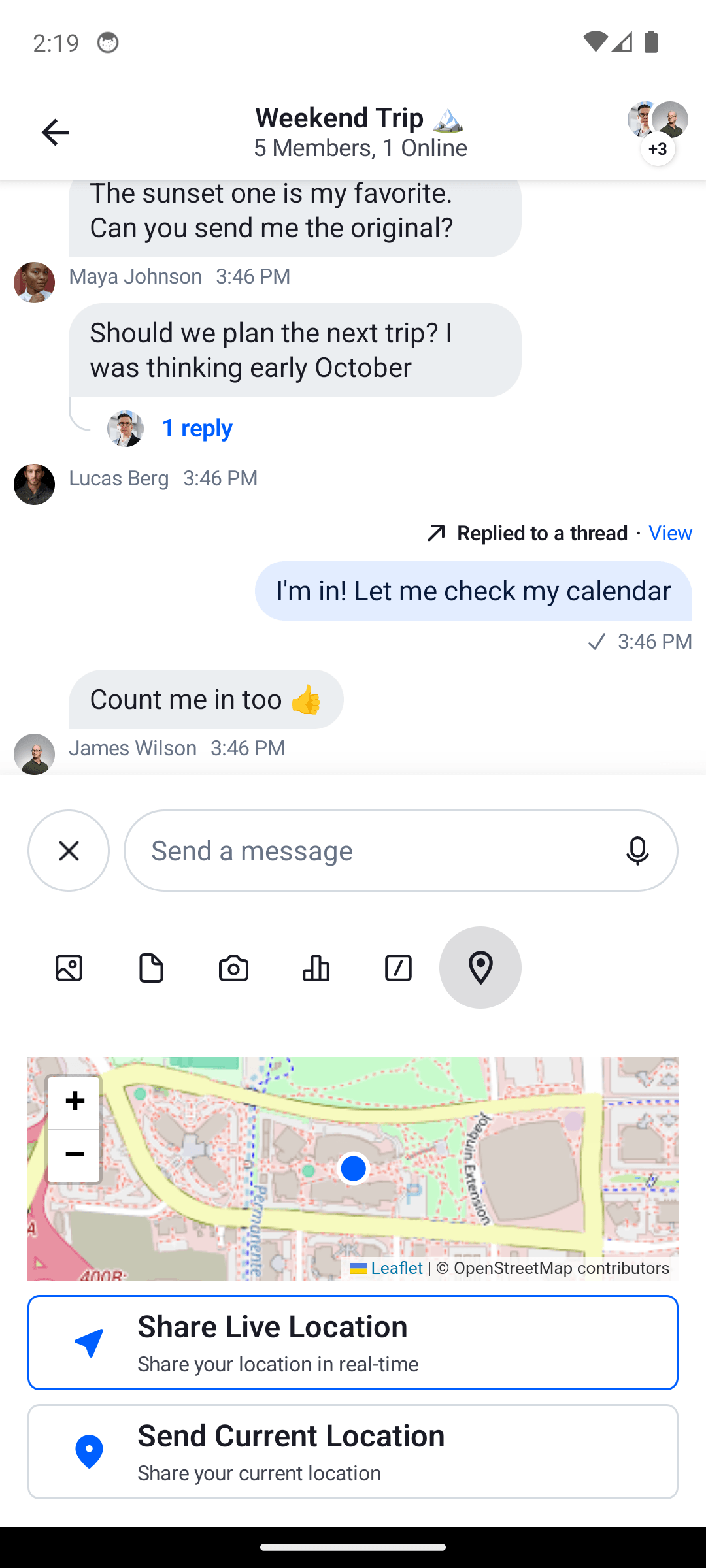Image resolution: width=706 pixels, height=1568 pixels.
Task: Attach a document file
Action: 151,968
